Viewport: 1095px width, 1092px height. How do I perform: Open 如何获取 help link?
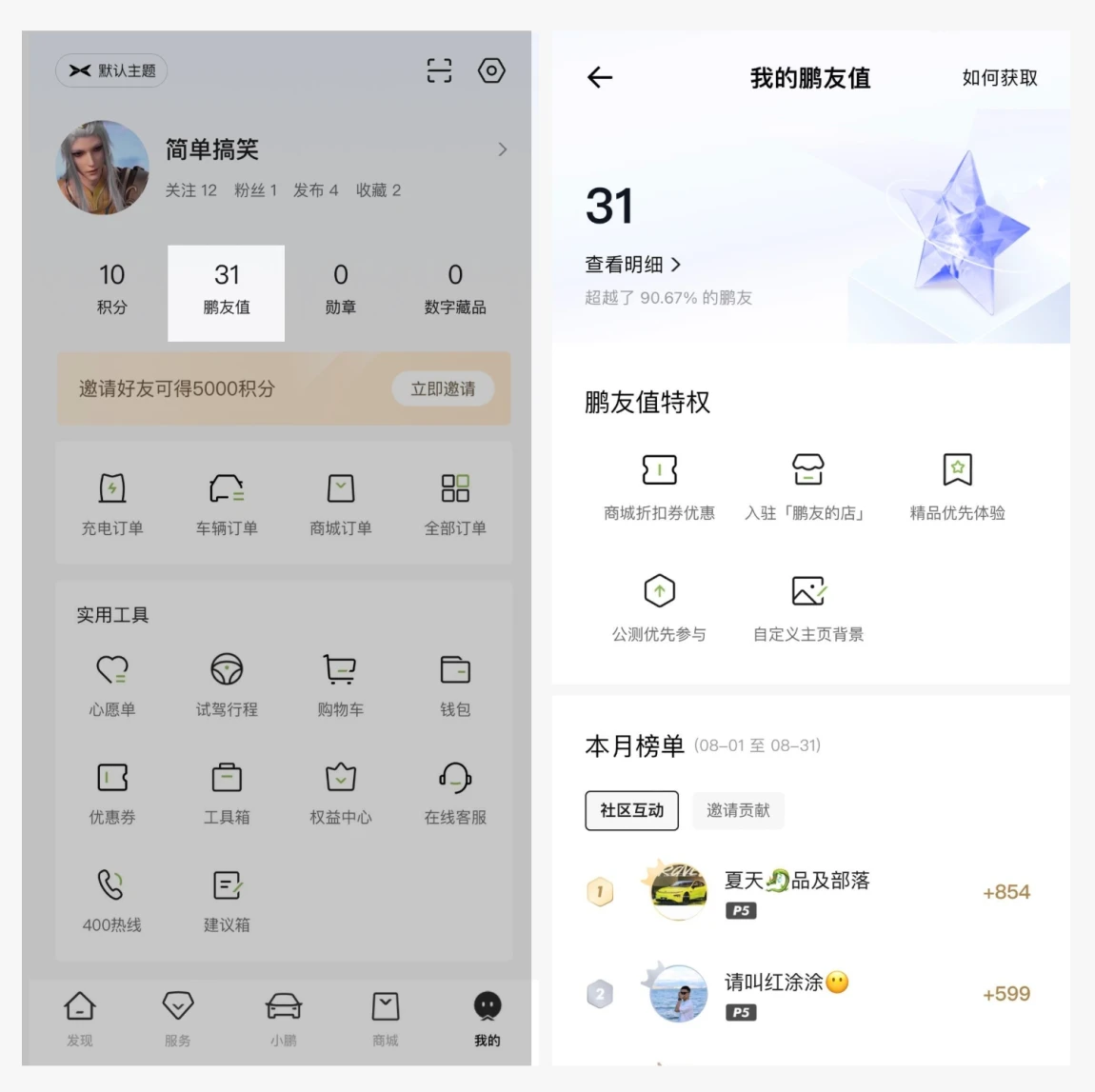(x=999, y=78)
